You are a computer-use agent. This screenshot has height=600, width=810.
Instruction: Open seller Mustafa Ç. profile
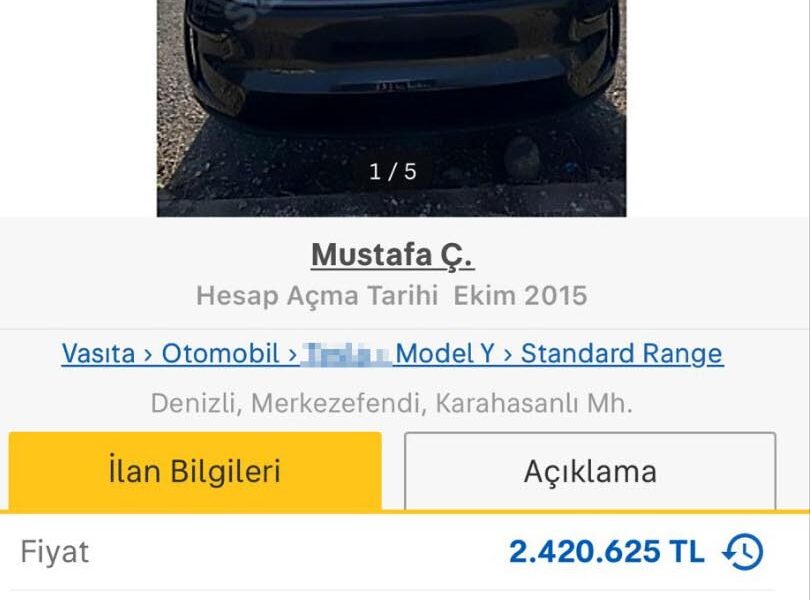[392, 255]
